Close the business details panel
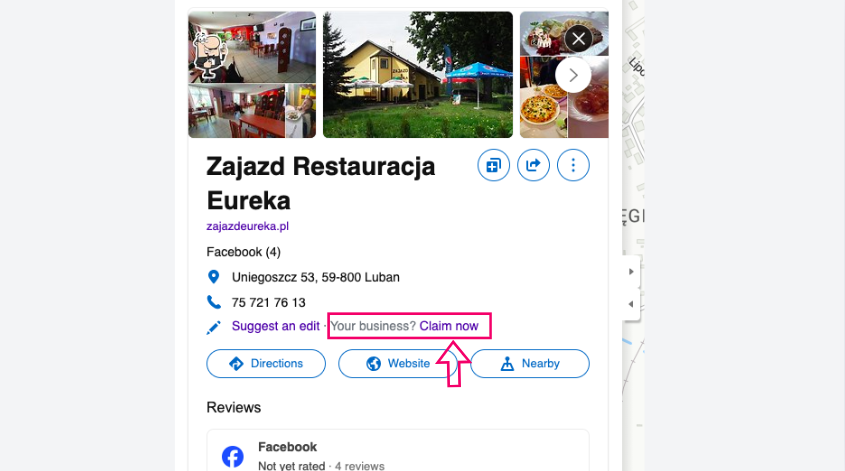 click(577, 39)
